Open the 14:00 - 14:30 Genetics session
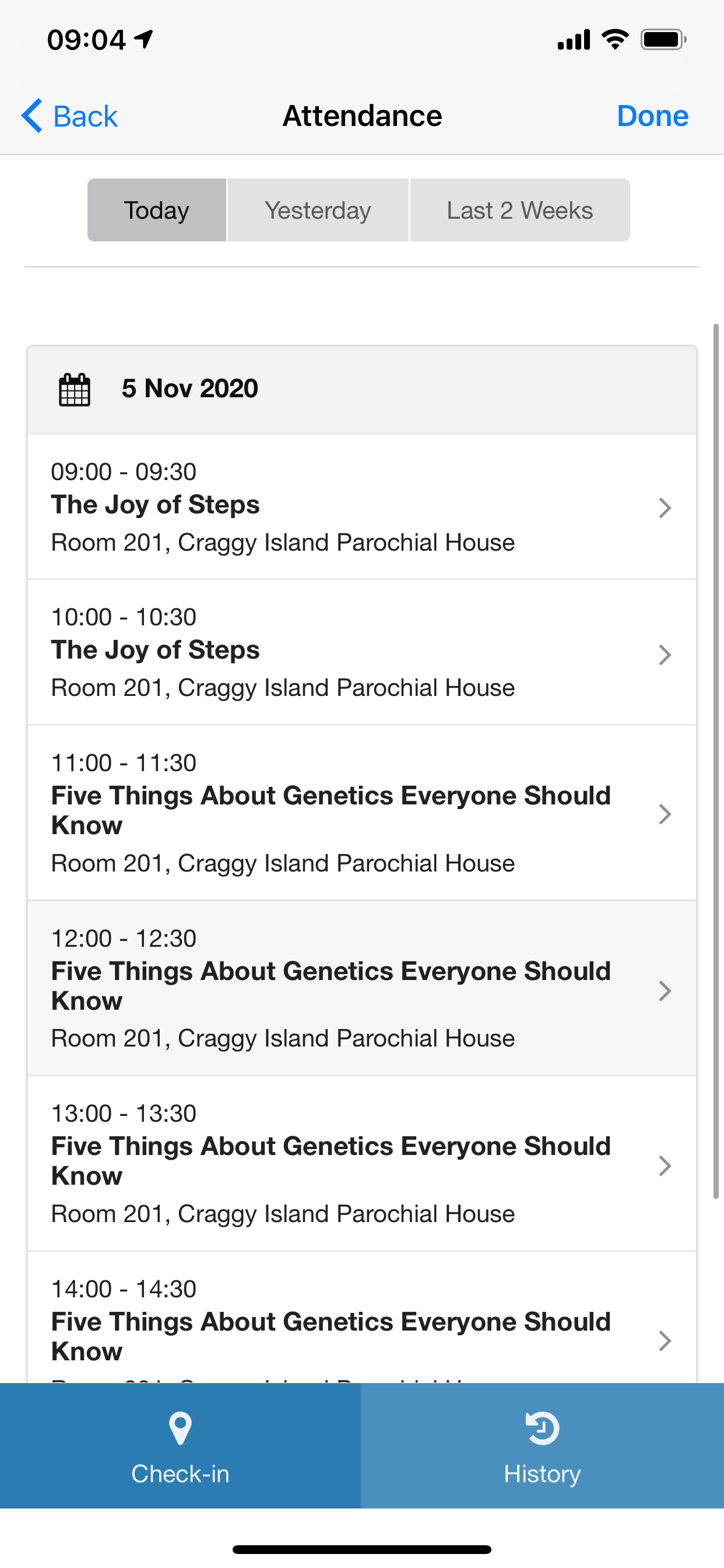This screenshot has height=1568, width=724. pyautogui.click(x=362, y=1317)
